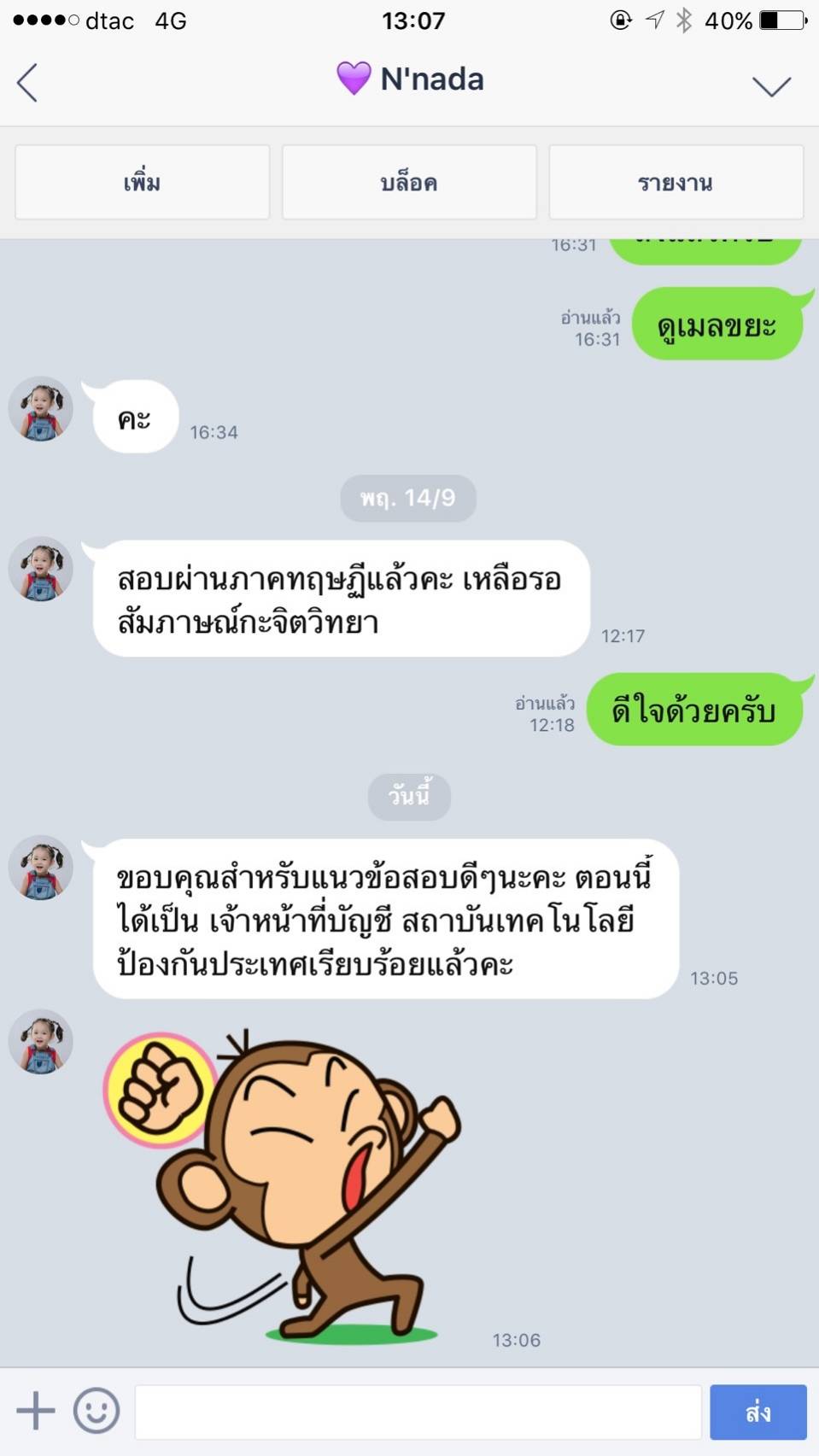This screenshot has width=819, height=1456.
Task: Tap the รายงาน (report) button
Action: pos(676,182)
